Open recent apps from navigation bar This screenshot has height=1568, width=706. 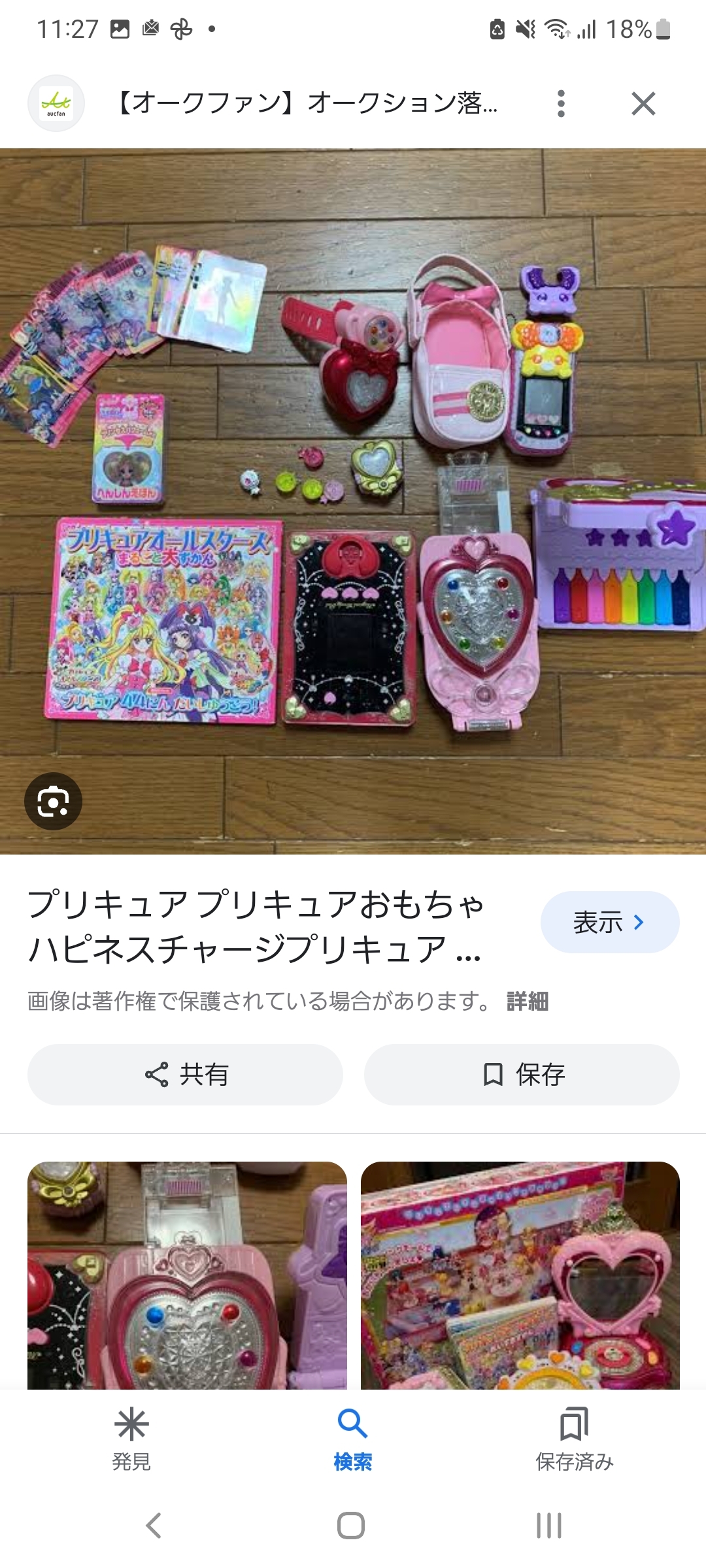(x=548, y=1526)
